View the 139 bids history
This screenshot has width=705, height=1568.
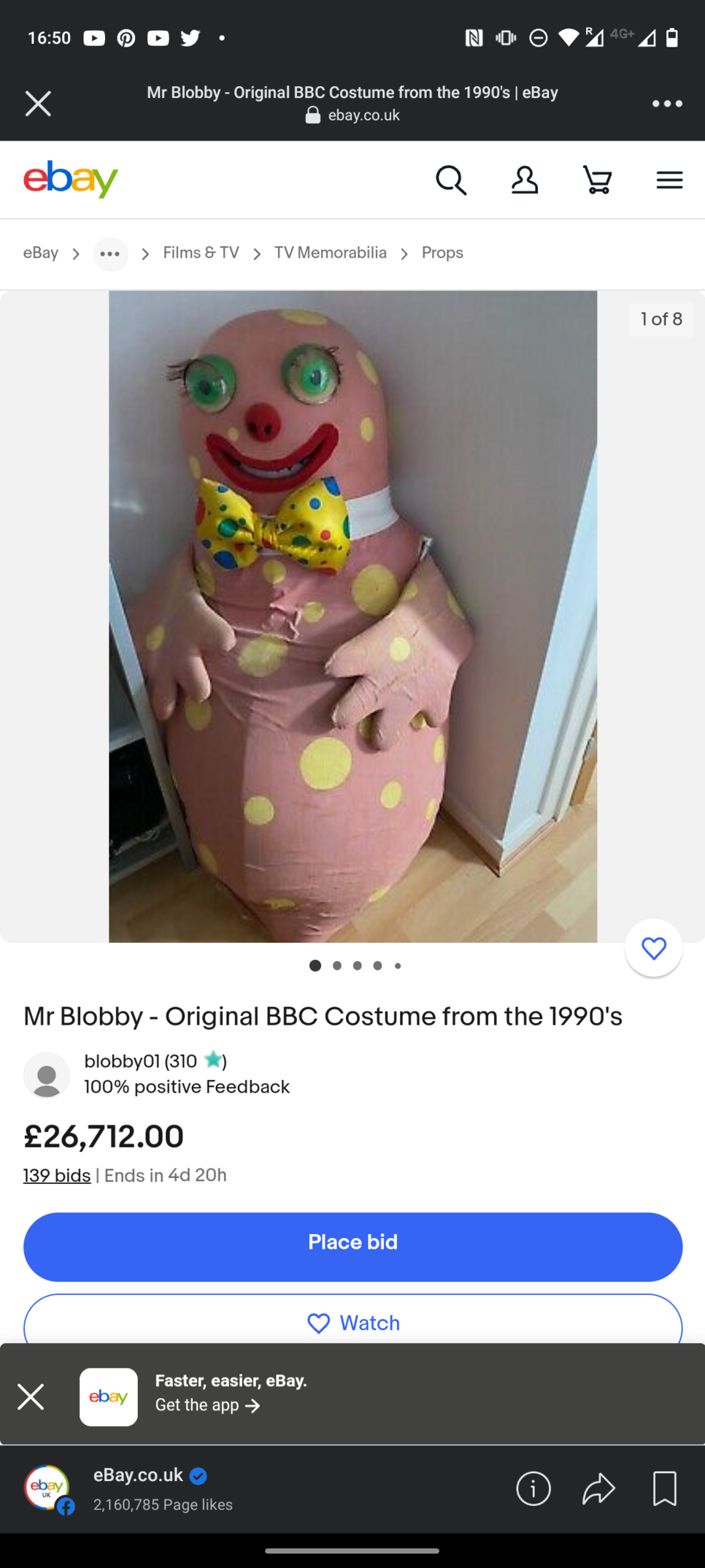pyautogui.click(x=57, y=1175)
